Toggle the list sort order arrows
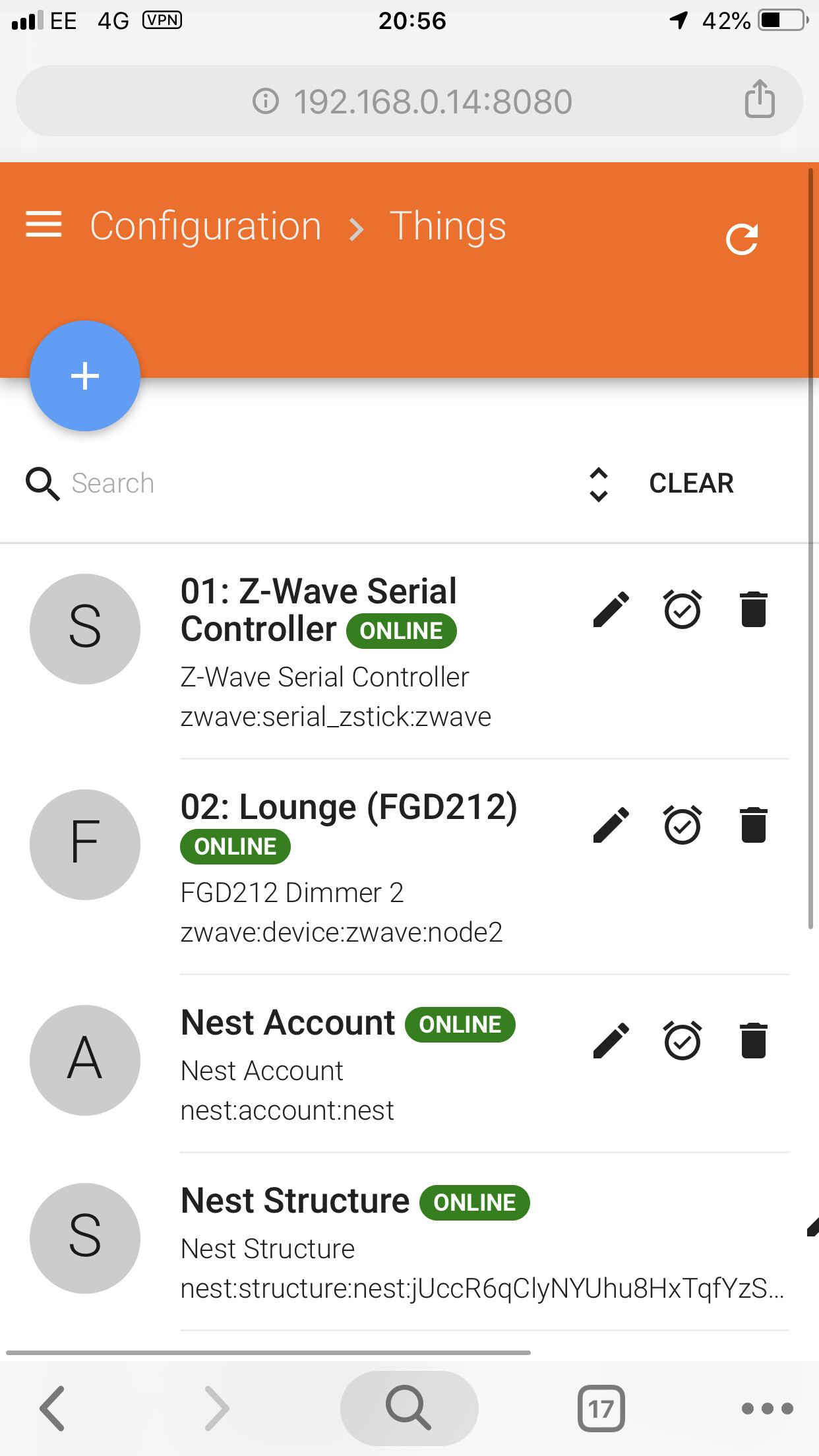The height and width of the screenshot is (1456, 819). (598, 485)
